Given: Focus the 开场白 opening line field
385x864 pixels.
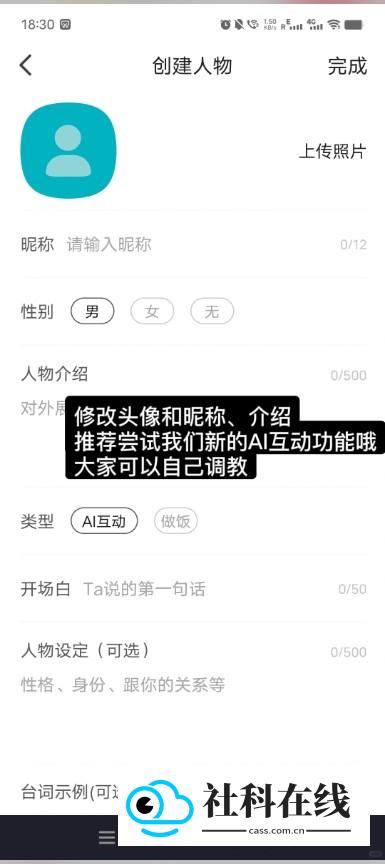Looking at the screenshot, I should (208, 589).
